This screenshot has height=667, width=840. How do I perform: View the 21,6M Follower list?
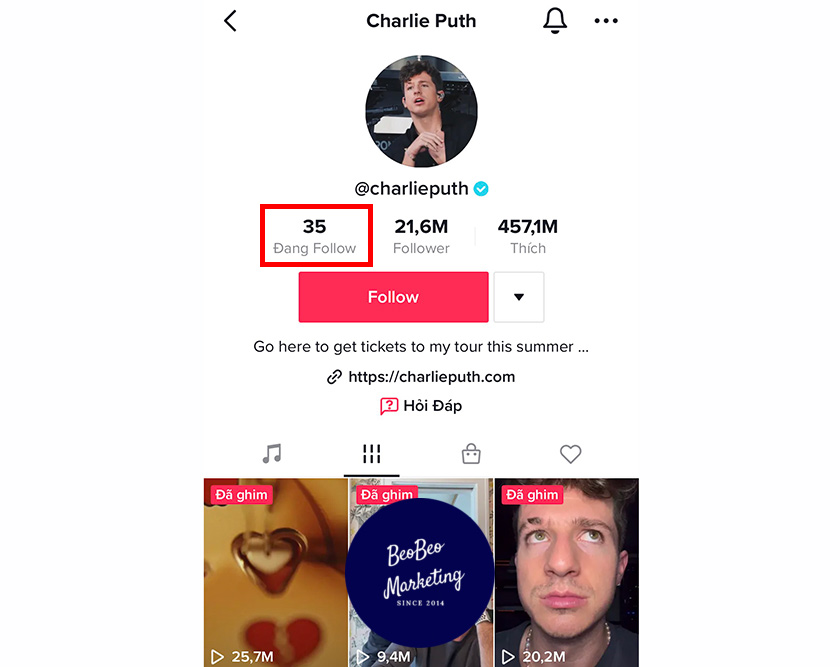(x=421, y=237)
